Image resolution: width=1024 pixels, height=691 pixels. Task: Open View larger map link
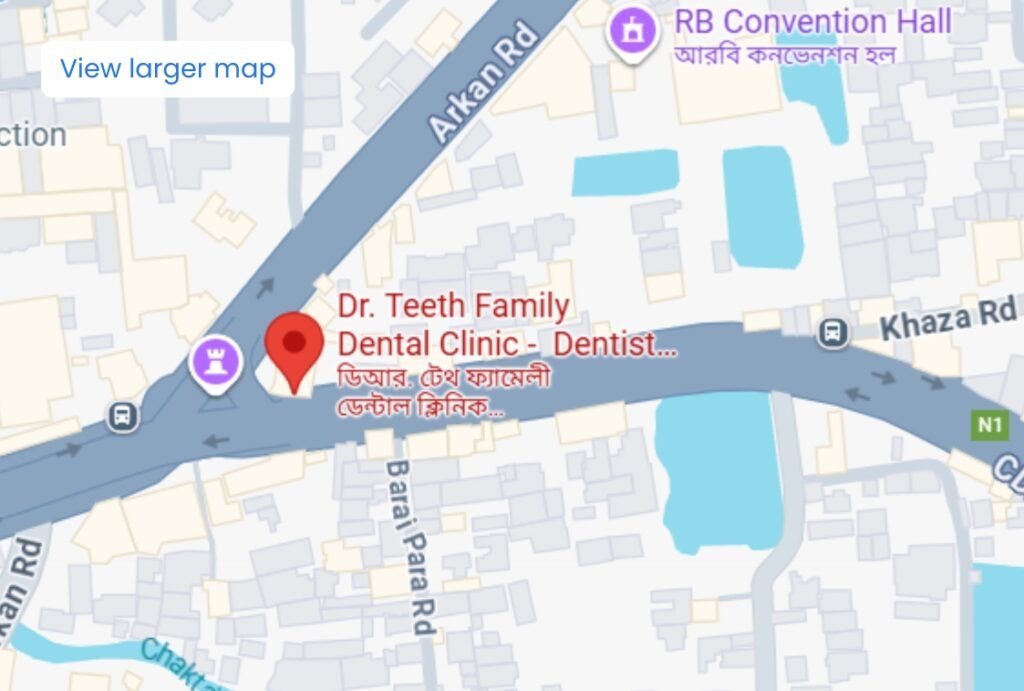pyautogui.click(x=167, y=69)
